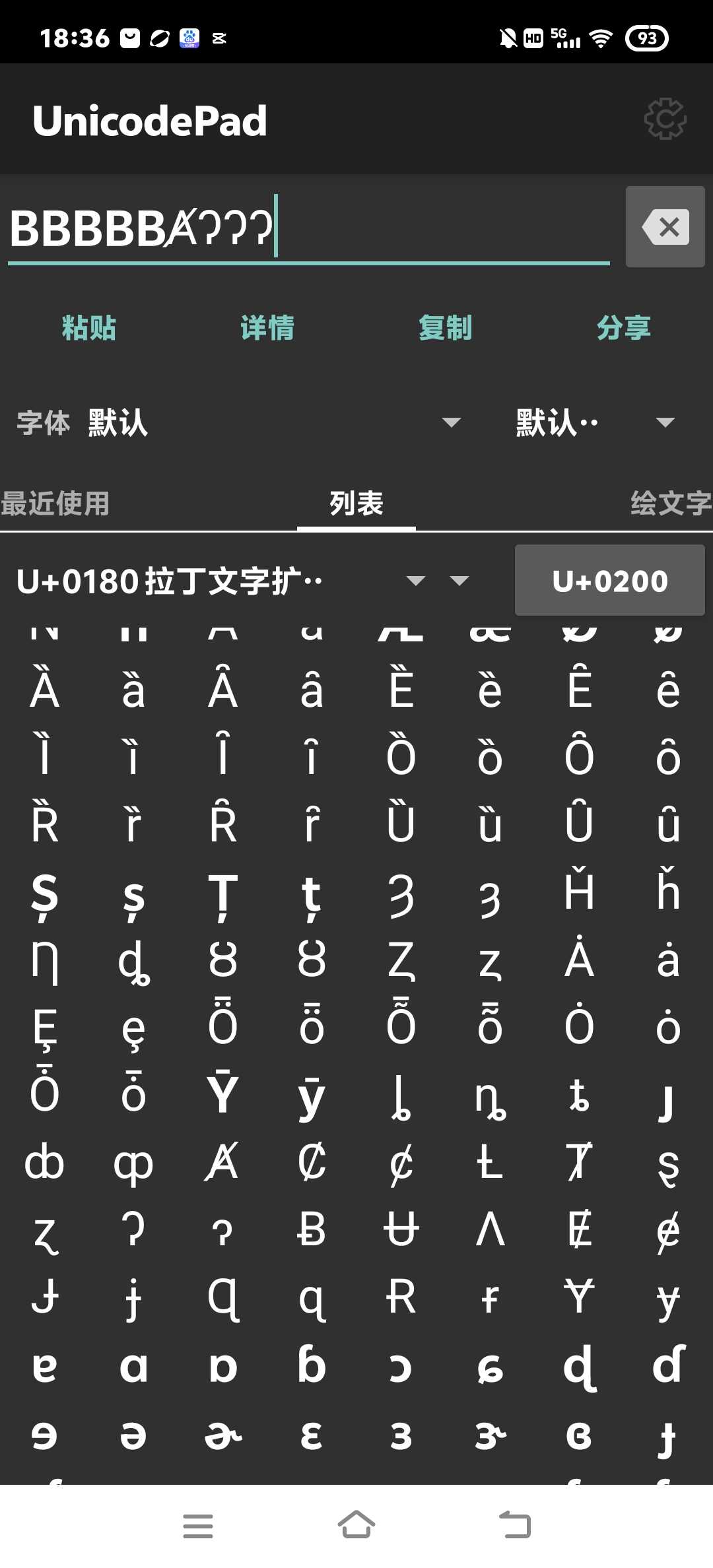Switch to the 绘文字 tab
The image size is (713, 1568).
coord(670,504)
